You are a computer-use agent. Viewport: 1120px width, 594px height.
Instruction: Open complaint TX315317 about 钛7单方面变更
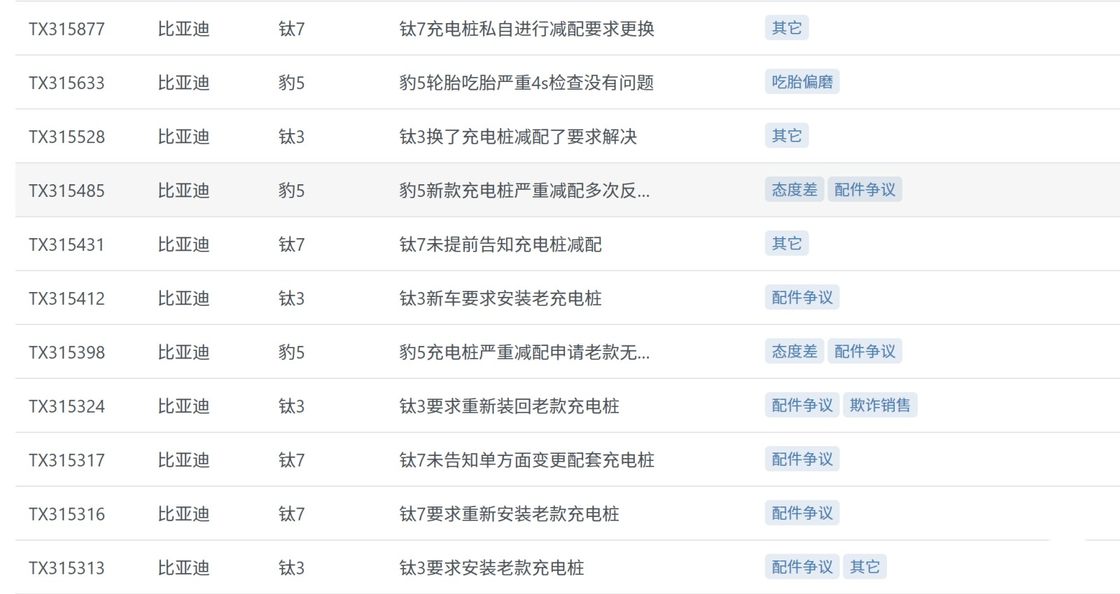(x=526, y=461)
